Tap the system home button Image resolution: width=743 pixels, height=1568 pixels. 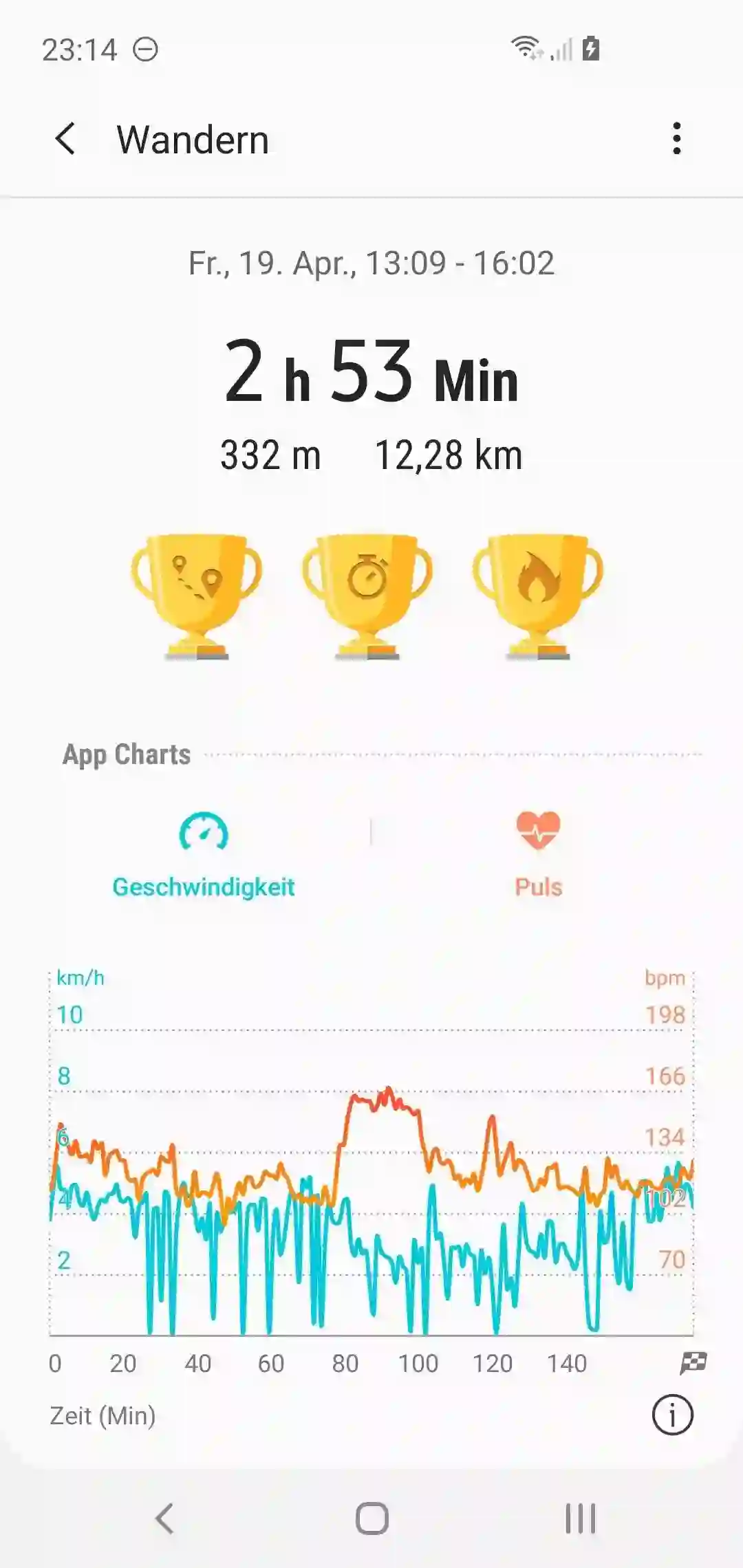coord(371,1518)
